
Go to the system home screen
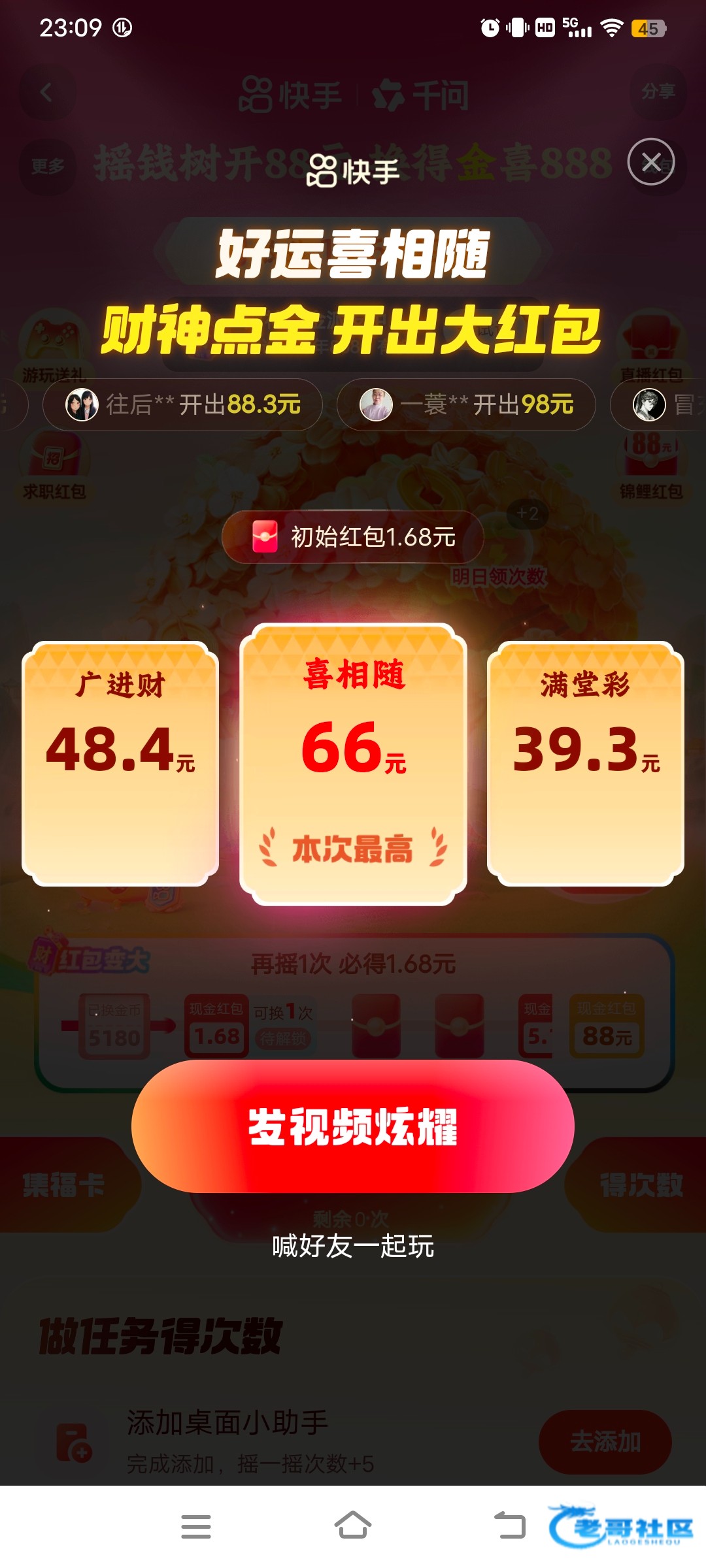[353, 1526]
